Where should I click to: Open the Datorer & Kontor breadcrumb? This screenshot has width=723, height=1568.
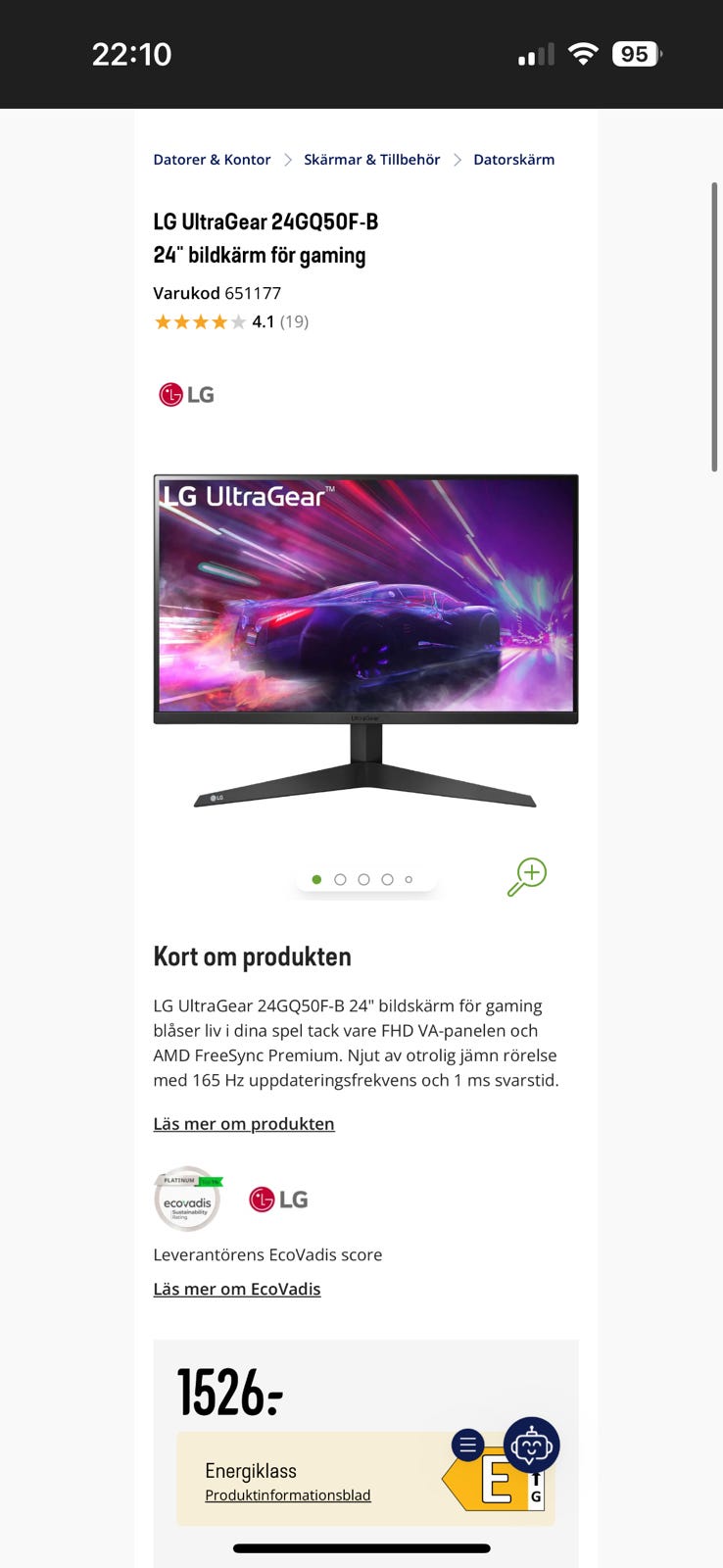coord(212,159)
